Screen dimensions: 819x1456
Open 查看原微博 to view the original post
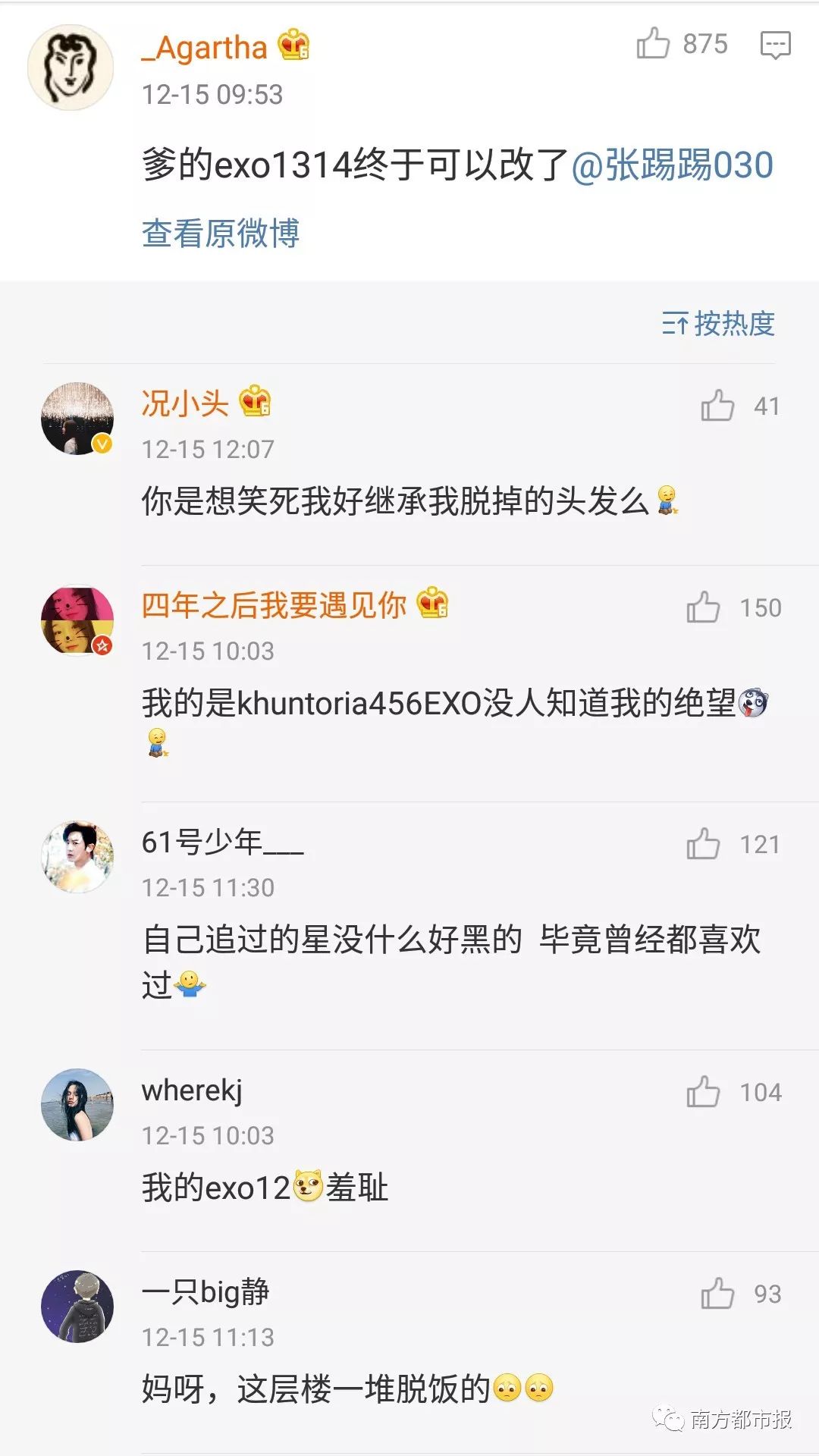point(221,233)
